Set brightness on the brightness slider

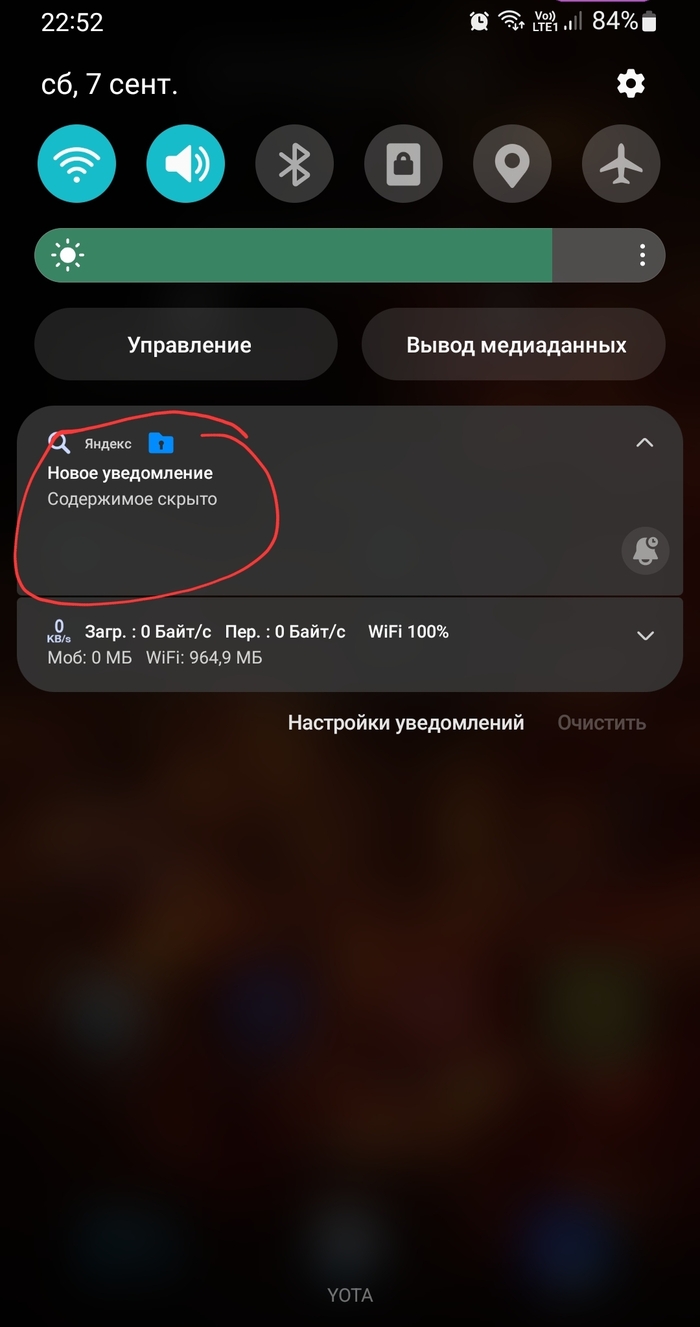(300, 256)
